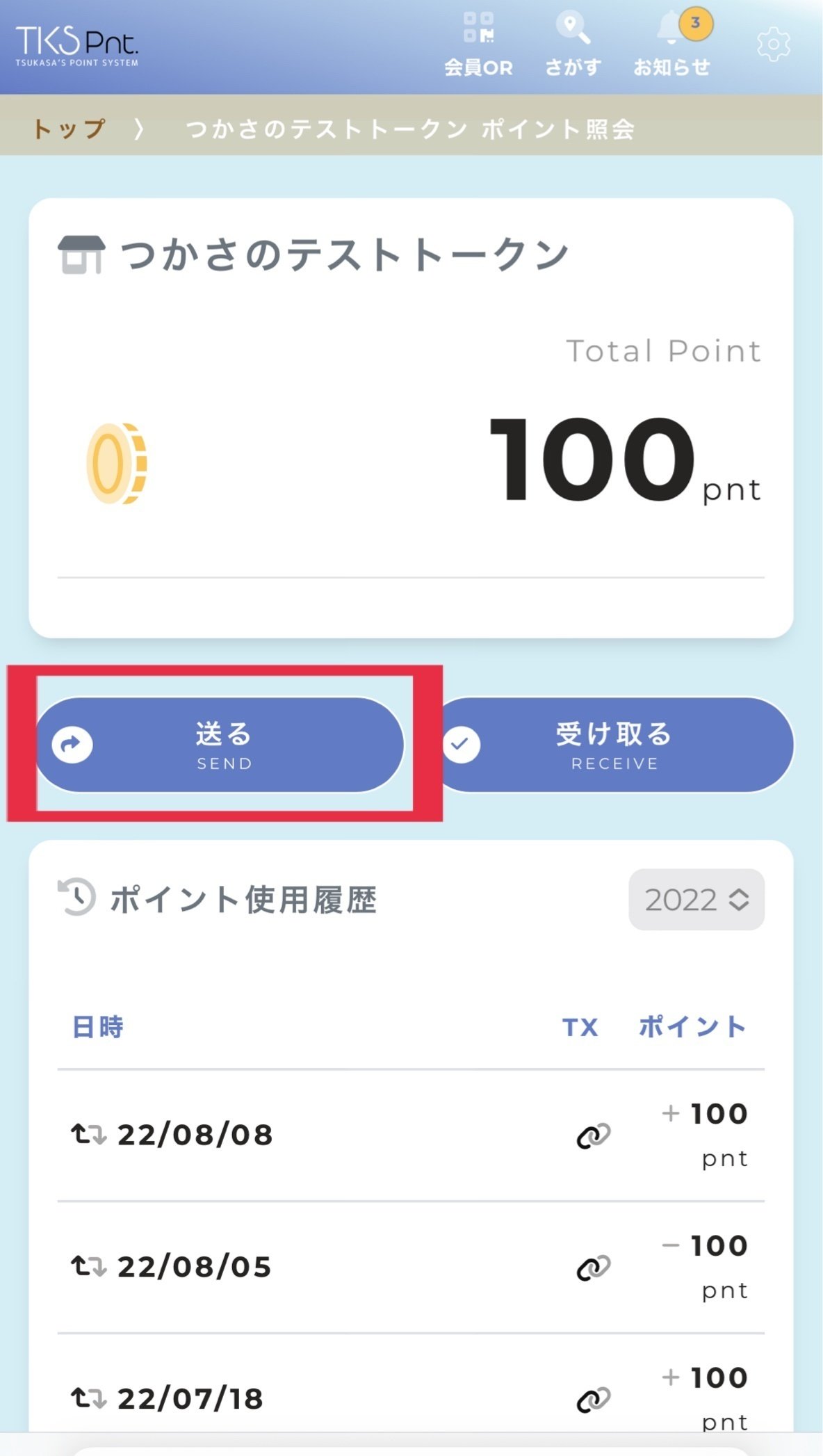Open TX link for 22/08/08 entry

coord(594,1135)
